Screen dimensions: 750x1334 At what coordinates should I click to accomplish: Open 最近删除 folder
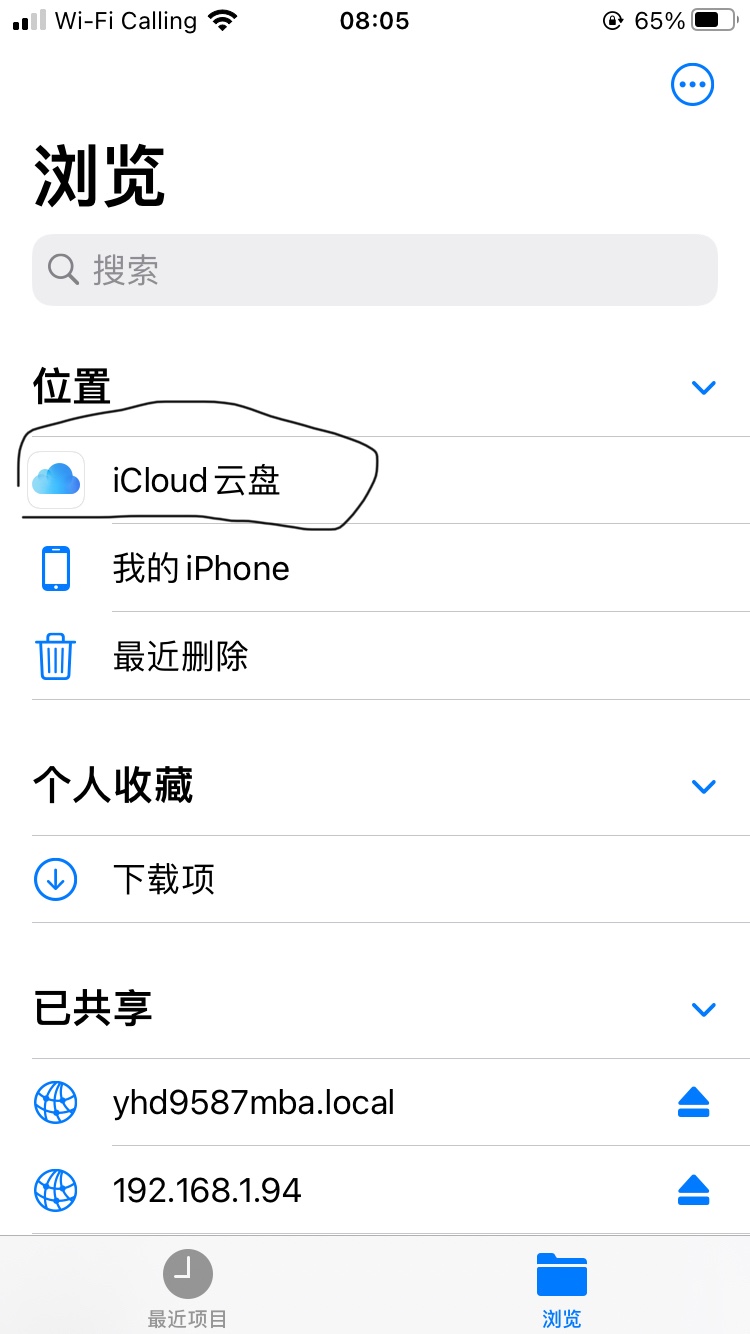click(x=180, y=657)
